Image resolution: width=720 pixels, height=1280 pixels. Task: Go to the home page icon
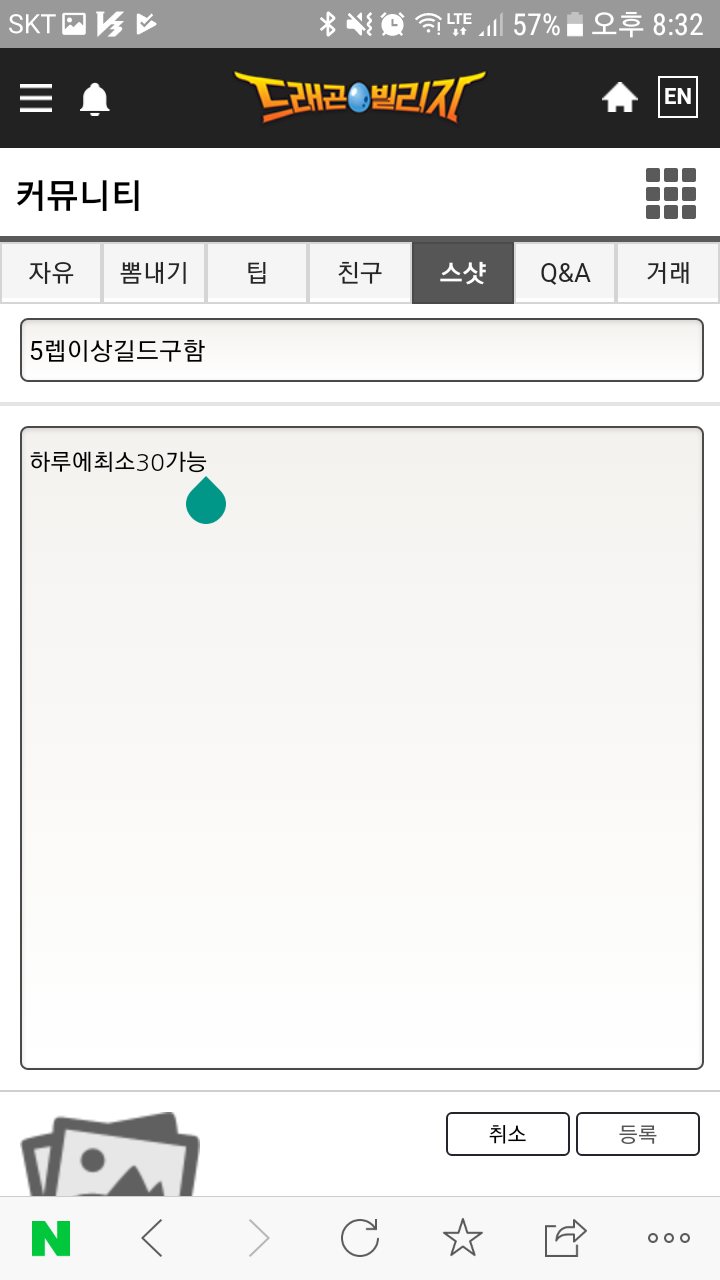tap(619, 98)
